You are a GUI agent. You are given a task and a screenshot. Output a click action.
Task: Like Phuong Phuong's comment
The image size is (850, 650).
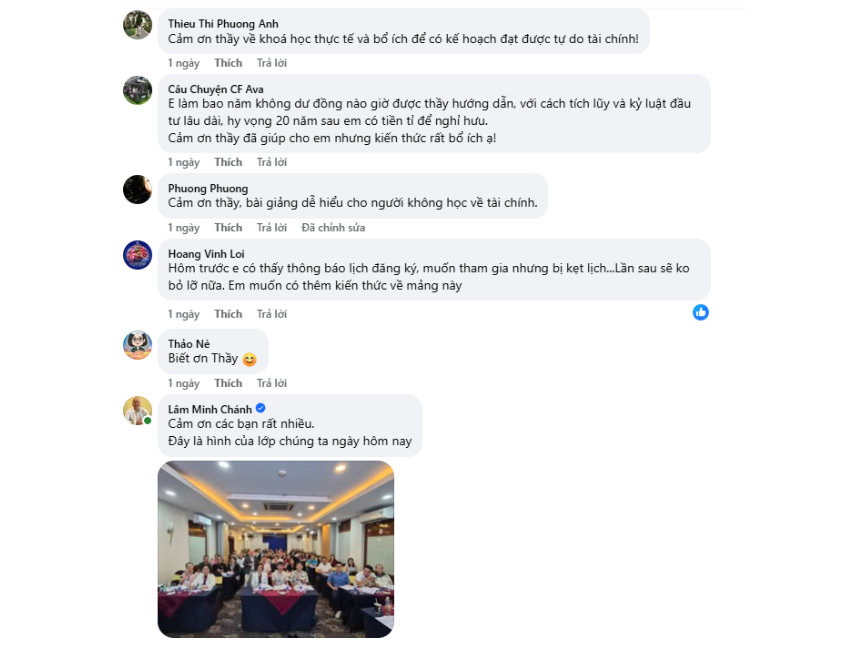pos(228,228)
